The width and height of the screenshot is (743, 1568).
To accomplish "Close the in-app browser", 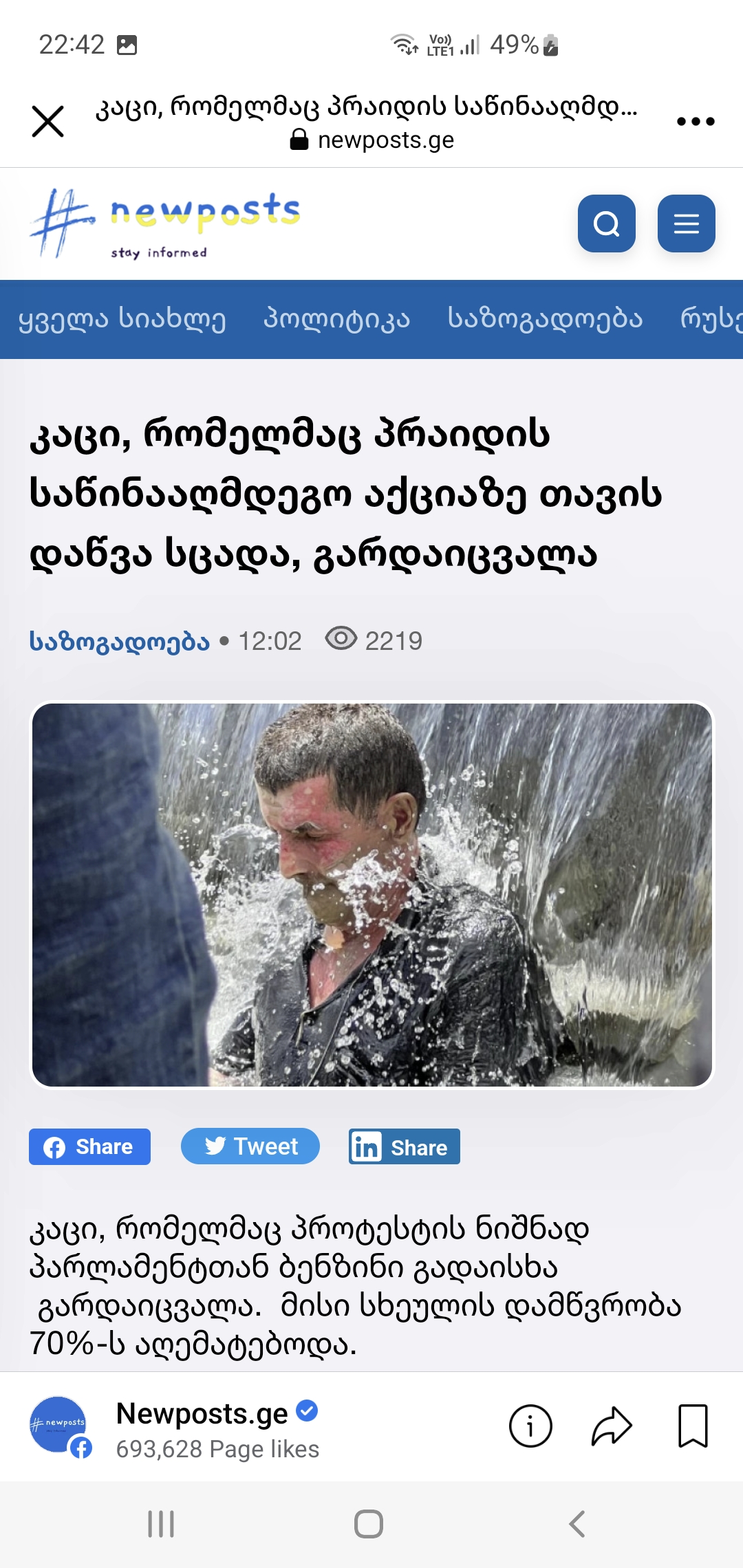I will point(48,122).
